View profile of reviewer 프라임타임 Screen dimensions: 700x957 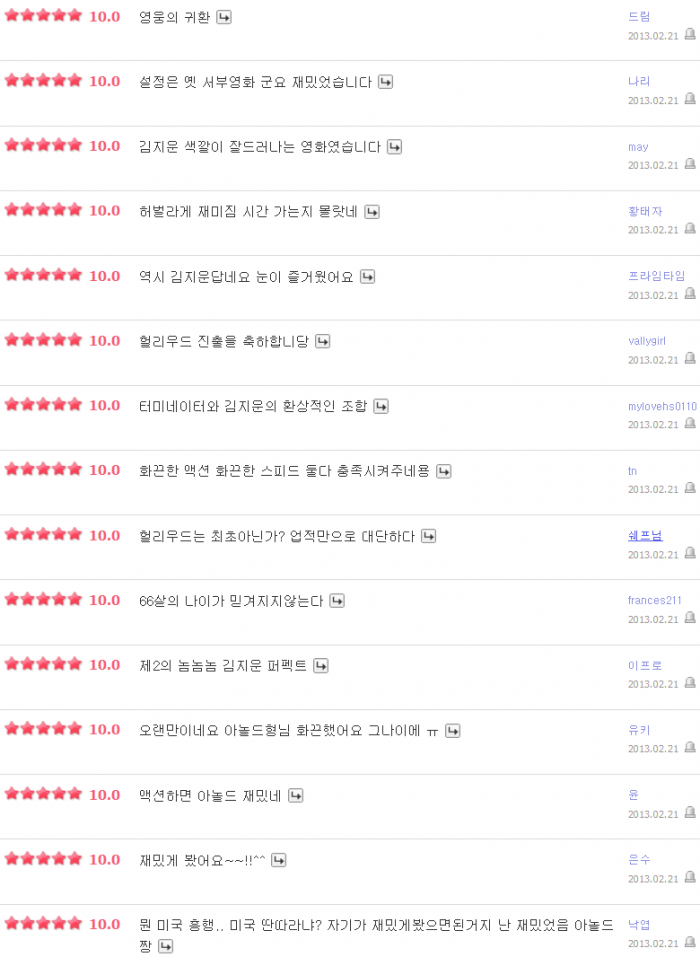click(656, 276)
